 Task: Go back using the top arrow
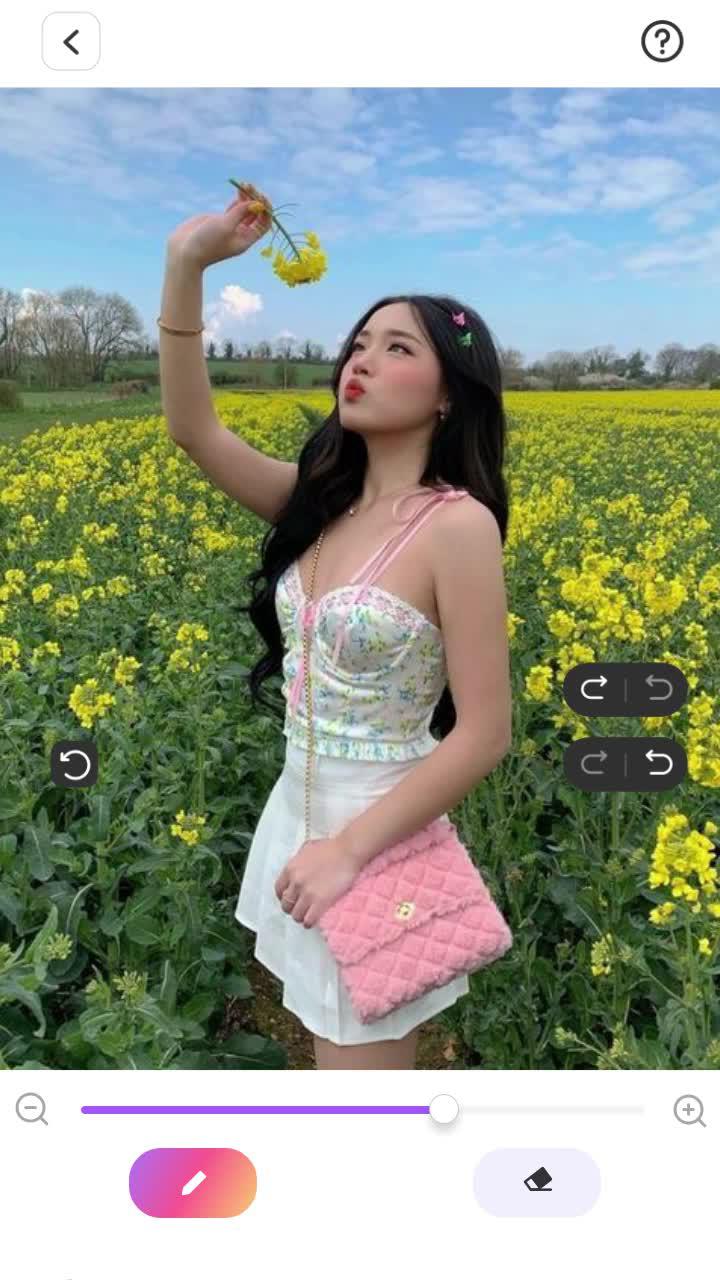coord(71,42)
